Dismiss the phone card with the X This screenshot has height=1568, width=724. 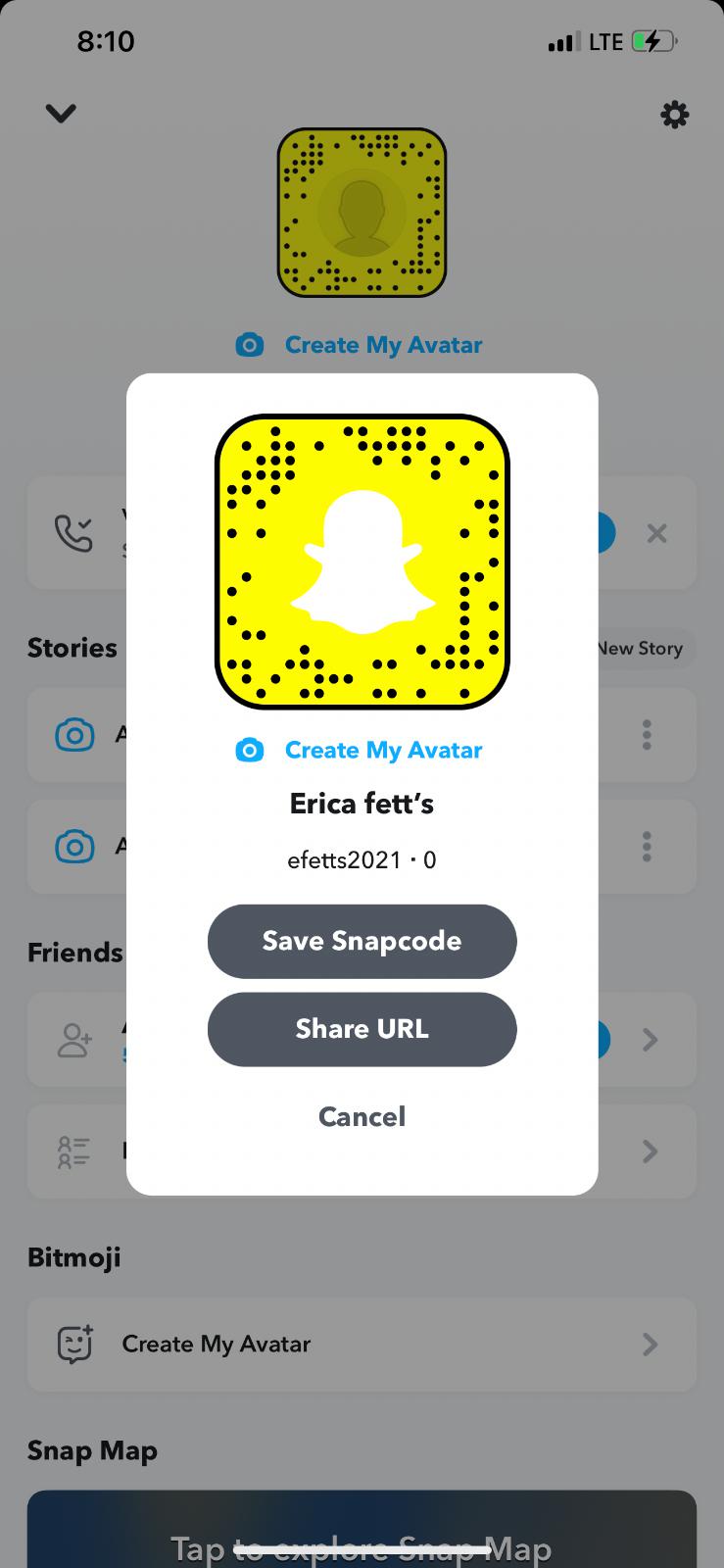656,533
